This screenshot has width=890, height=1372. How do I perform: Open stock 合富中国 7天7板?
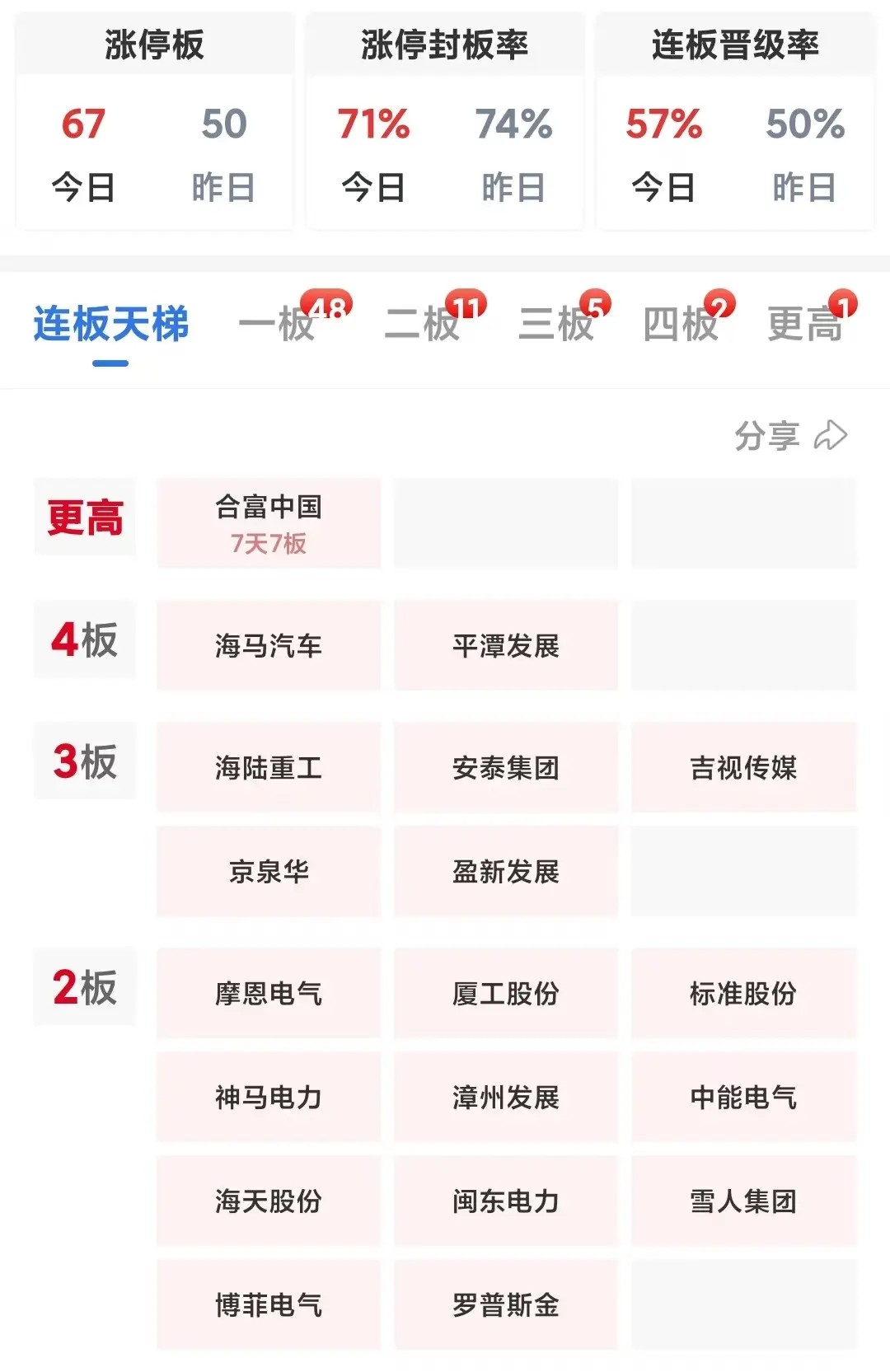pos(269,523)
